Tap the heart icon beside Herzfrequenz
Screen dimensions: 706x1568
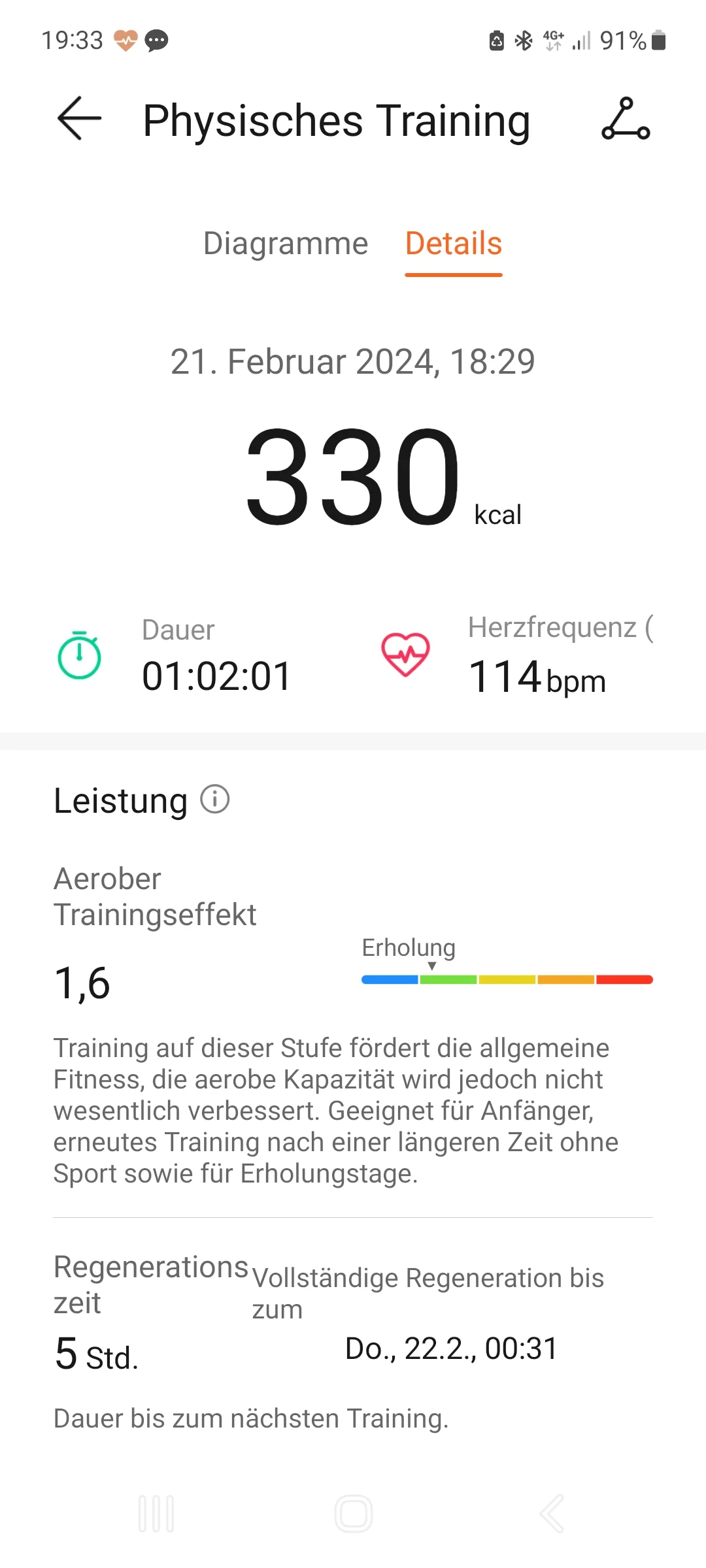[405, 653]
